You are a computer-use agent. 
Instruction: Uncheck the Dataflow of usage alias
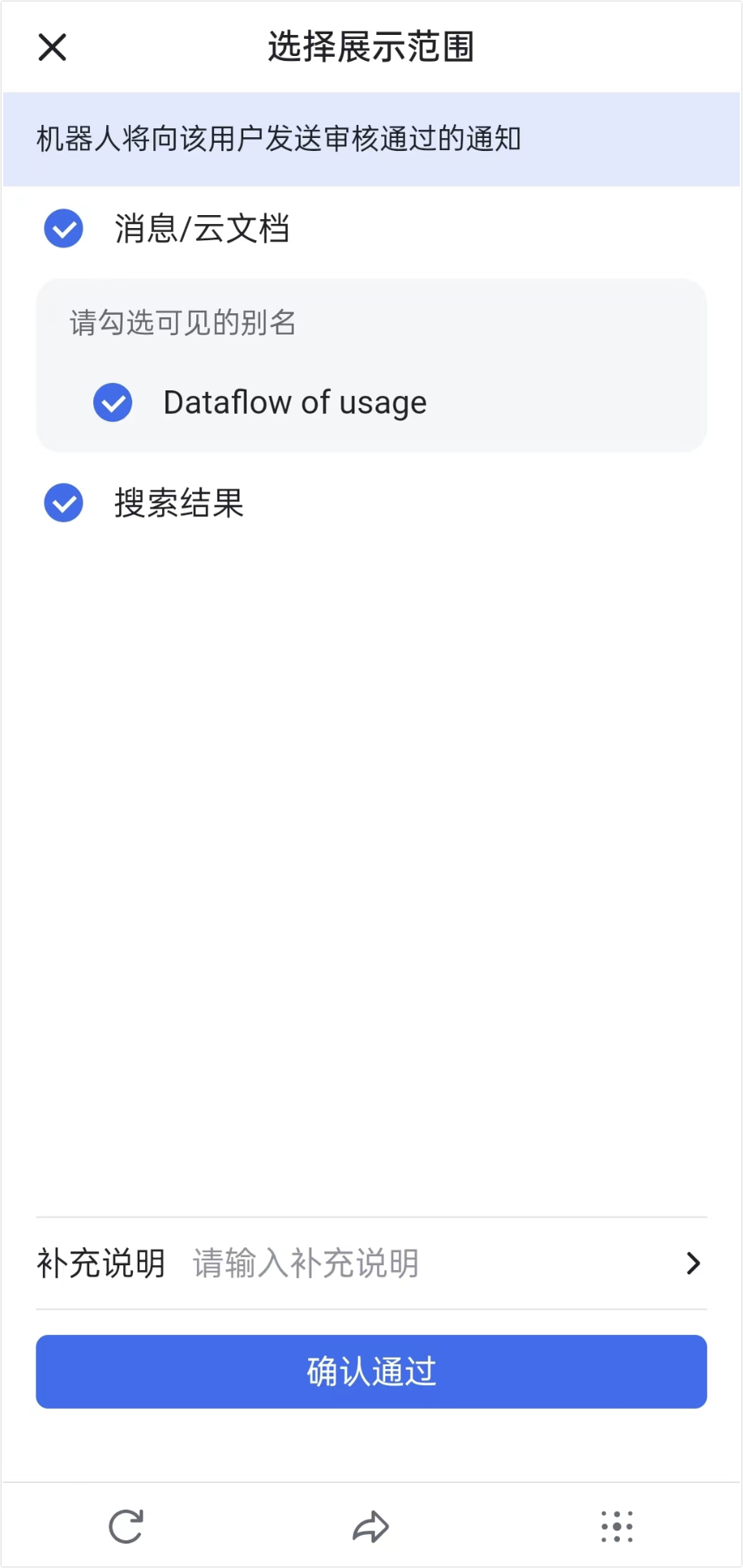[113, 403]
